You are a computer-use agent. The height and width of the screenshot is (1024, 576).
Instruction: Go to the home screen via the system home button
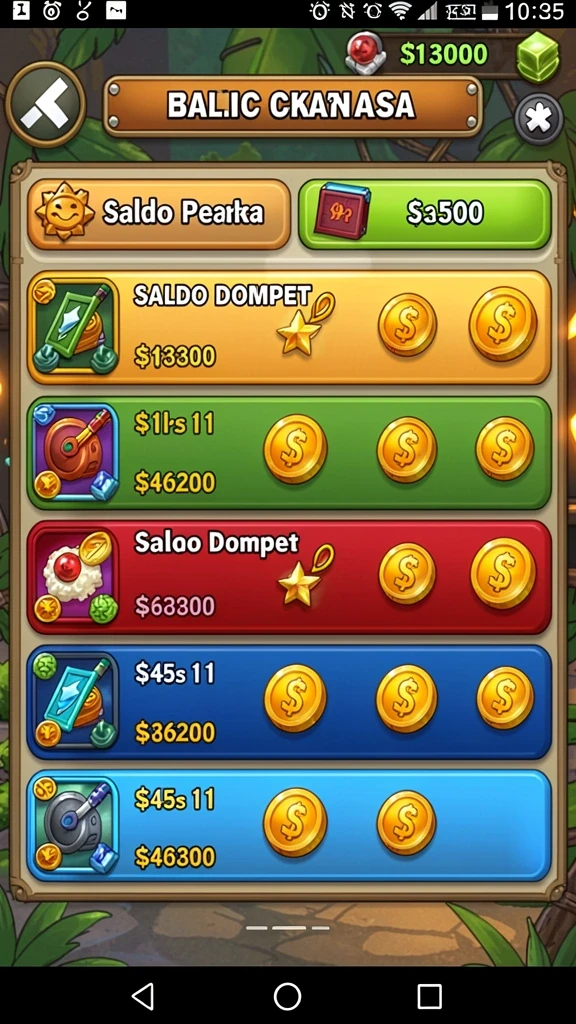pyautogui.click(x=287, y=997)
